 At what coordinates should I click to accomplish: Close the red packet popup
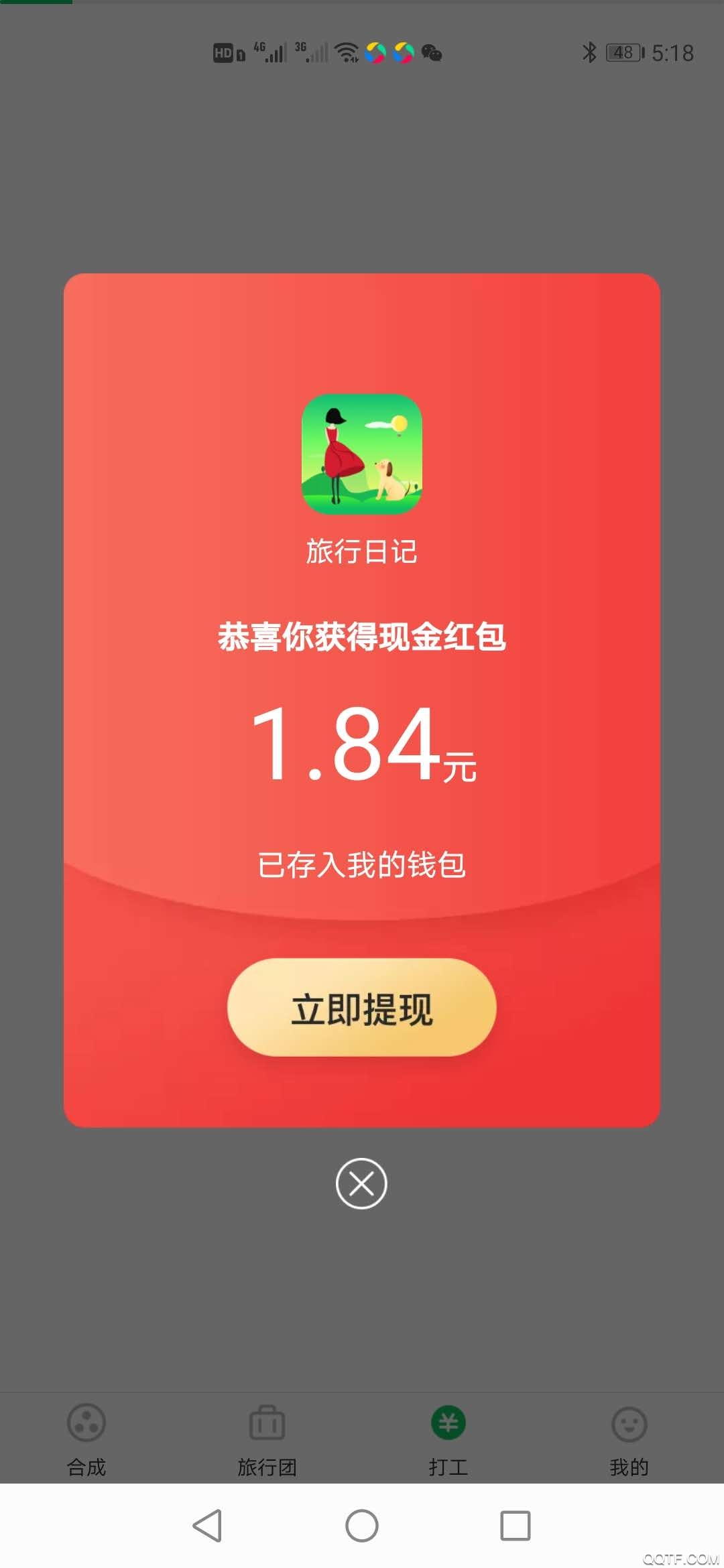pyautogui.click(x=361, y=1183)
